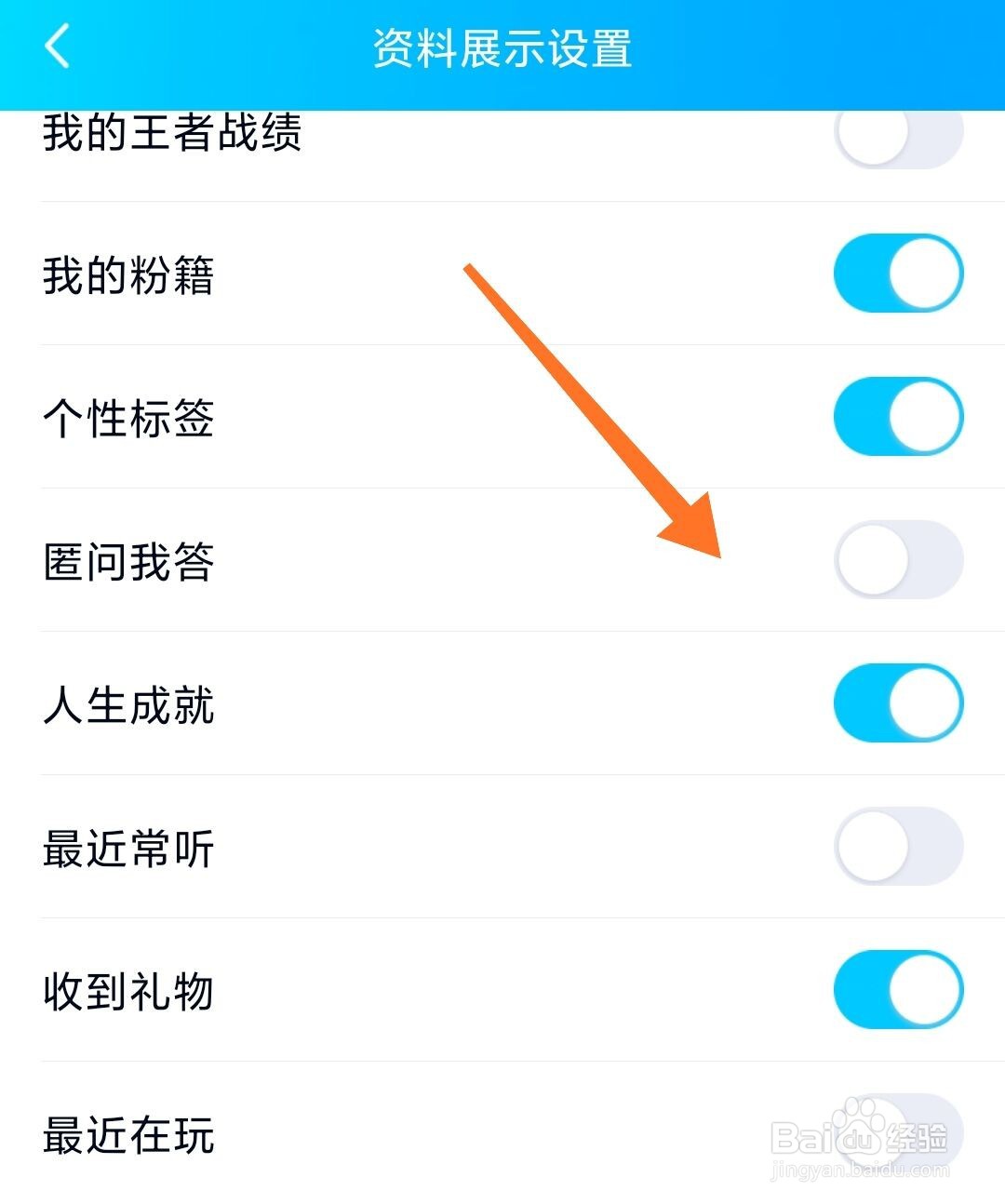Image resolution: width=1005 pixels, height=1204 pixels.
Task: Tap the 个性标签 row text
Action: pos(130,417)
